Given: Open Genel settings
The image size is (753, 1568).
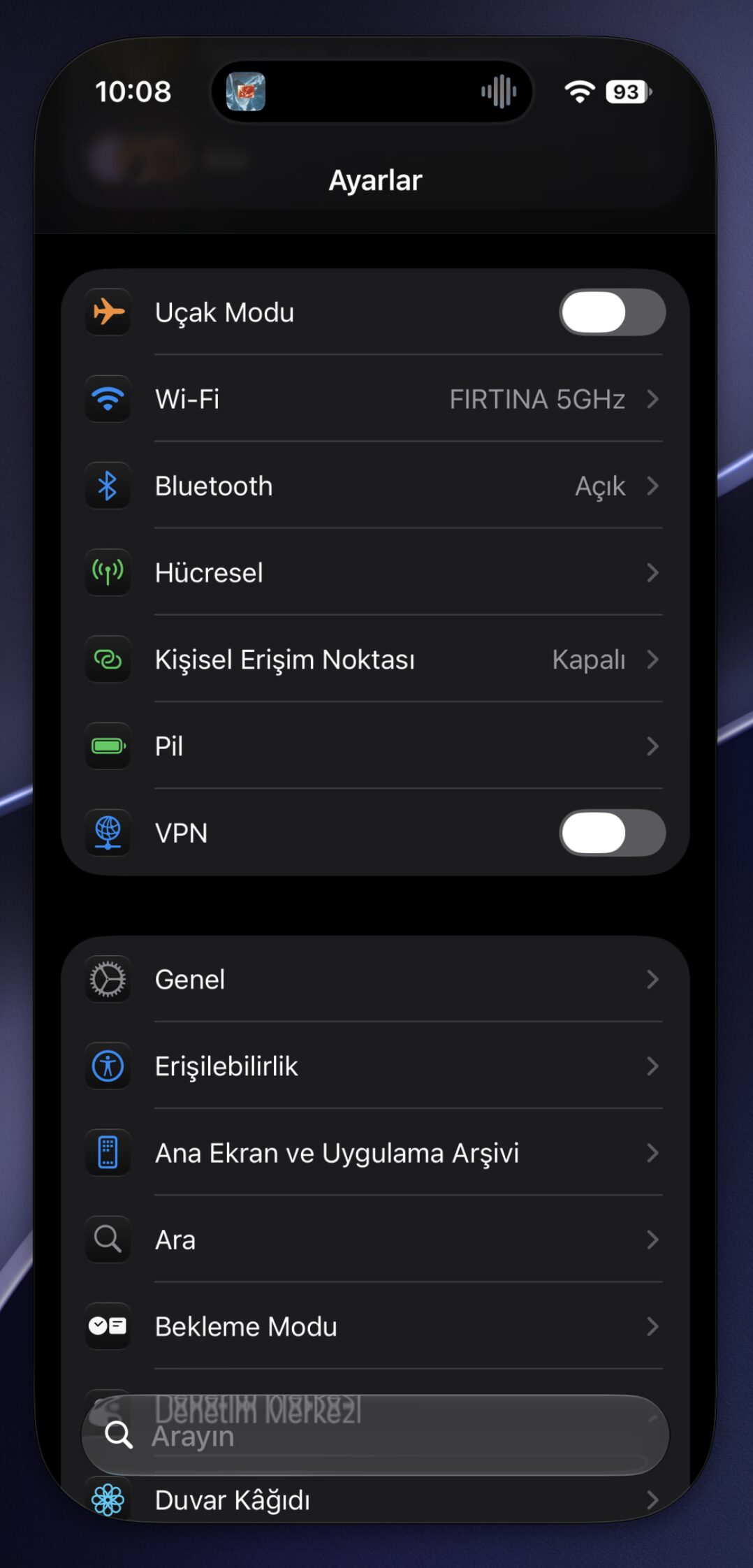Looking at the screenshot, I should [375, 979].
